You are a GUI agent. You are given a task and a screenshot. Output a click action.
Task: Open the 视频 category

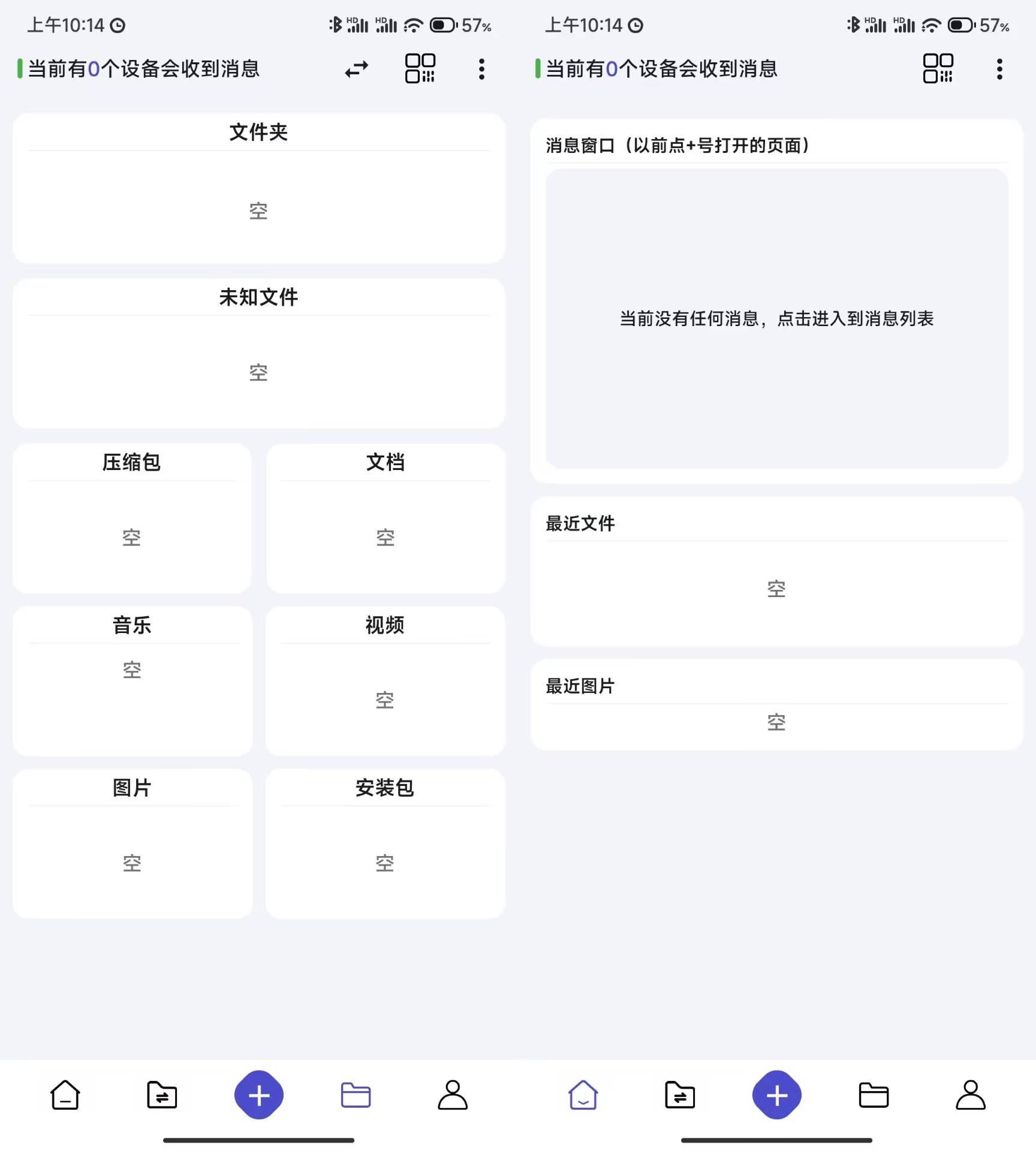click(385, 681)
